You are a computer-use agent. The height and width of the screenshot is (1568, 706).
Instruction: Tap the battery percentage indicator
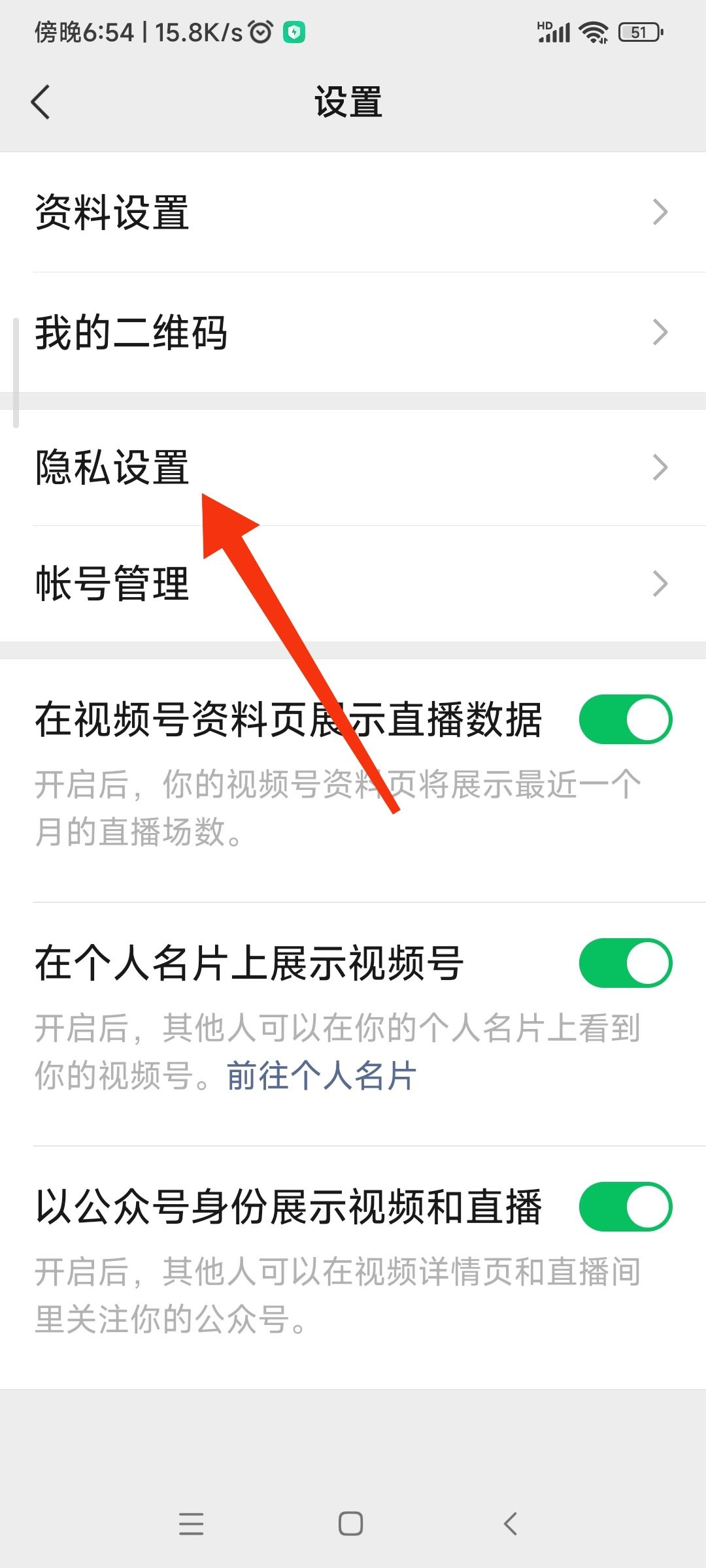pyautogui.click(x=637, y=30)
